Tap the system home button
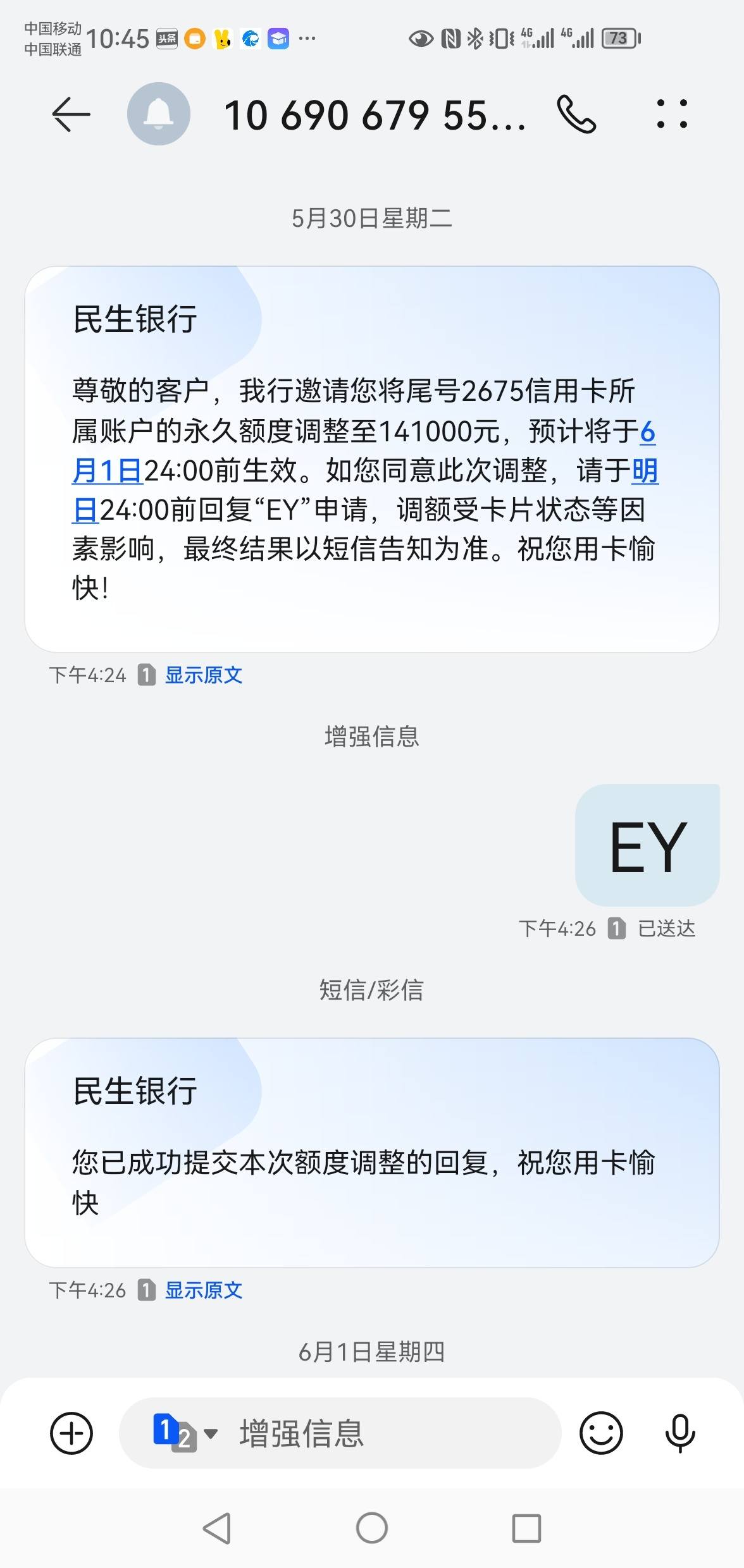This screenshot has width=744, height=1568. [x=372, y=1528]
